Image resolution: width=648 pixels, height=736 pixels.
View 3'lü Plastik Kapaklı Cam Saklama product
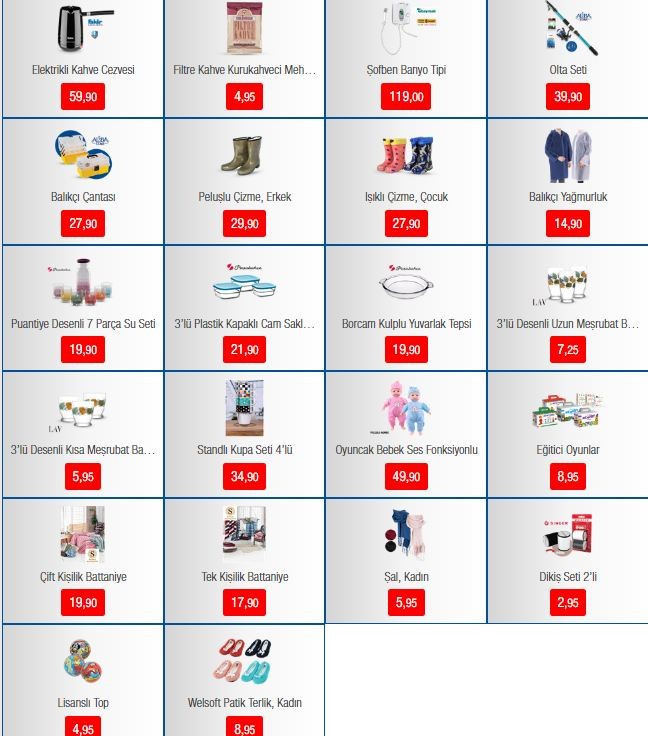pyautogui.click(x=245, y=324)
